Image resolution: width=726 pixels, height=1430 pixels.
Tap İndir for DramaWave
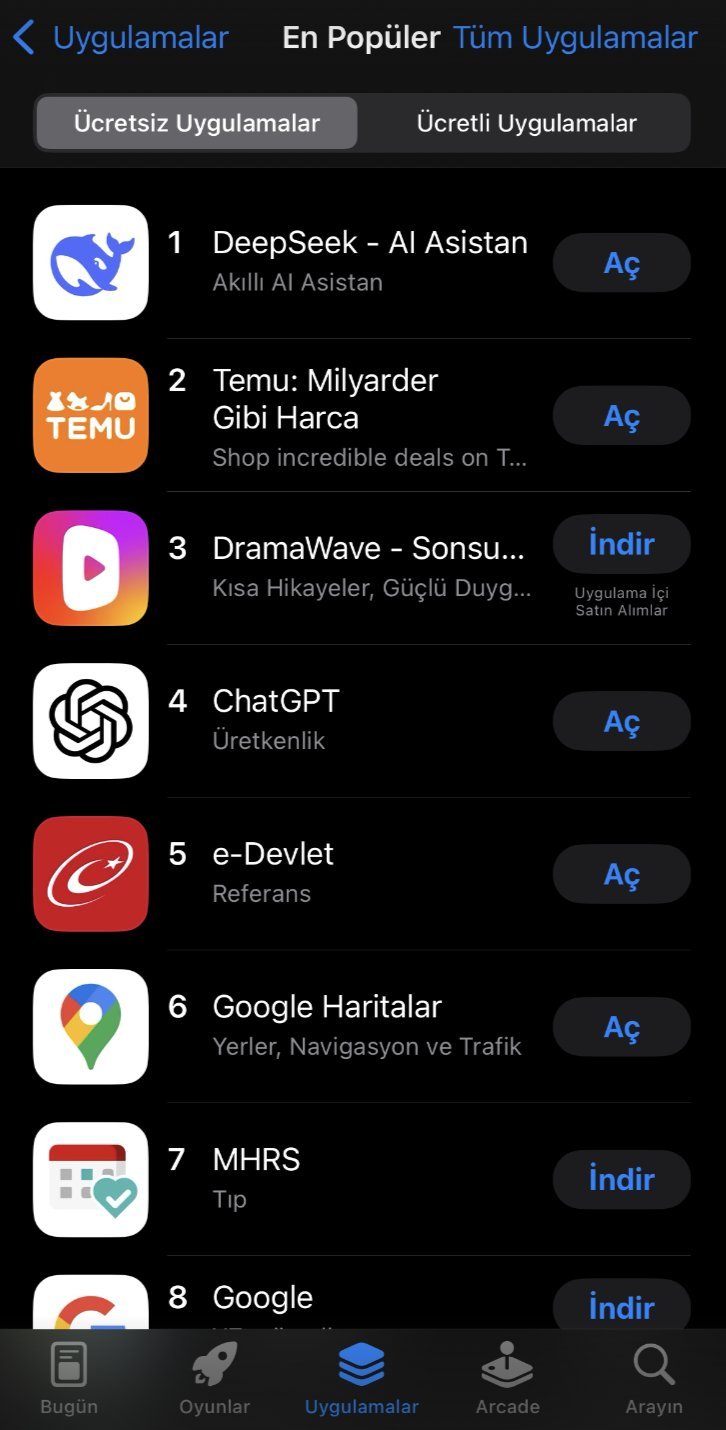click(x=621, y=543)
